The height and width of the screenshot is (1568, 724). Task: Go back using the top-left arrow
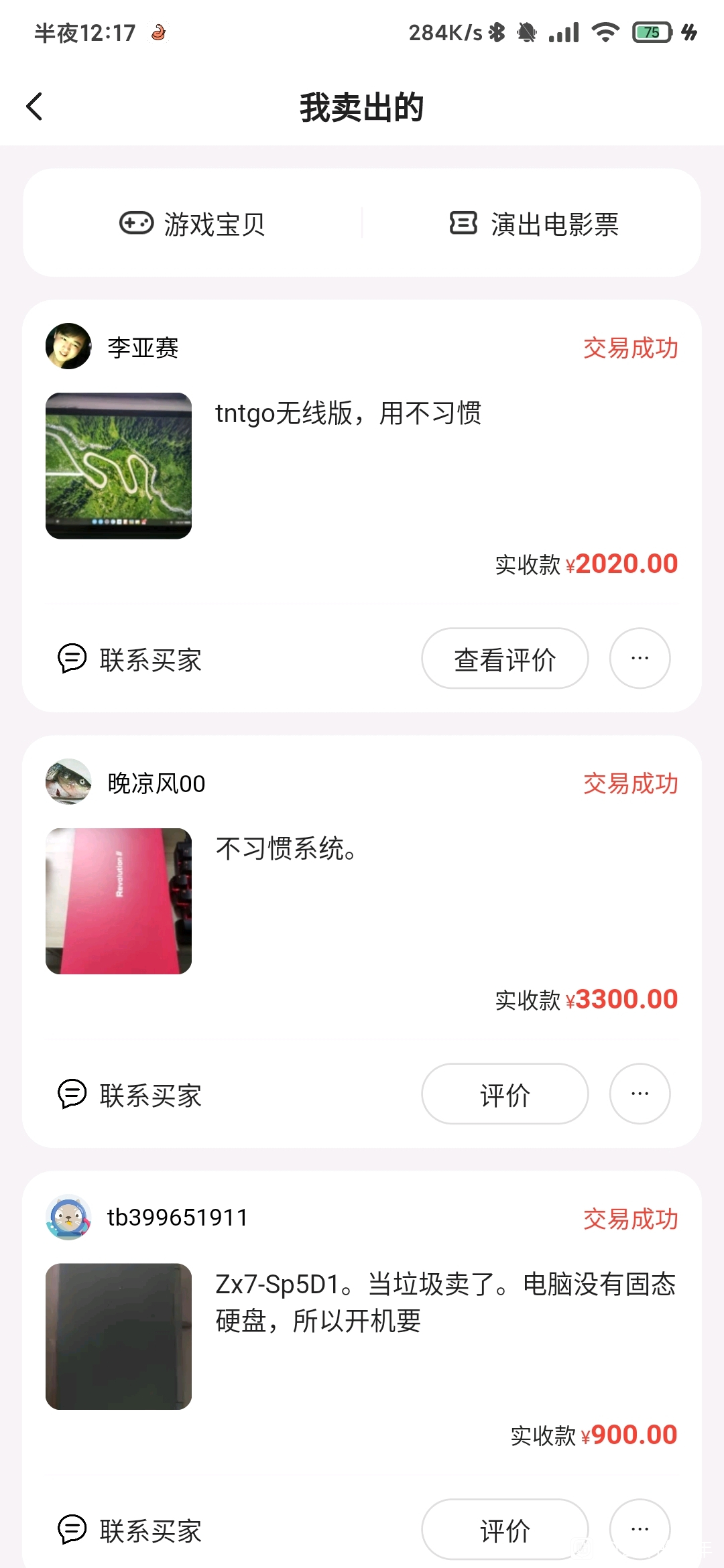pyautogui.click(x=35, y=107)
